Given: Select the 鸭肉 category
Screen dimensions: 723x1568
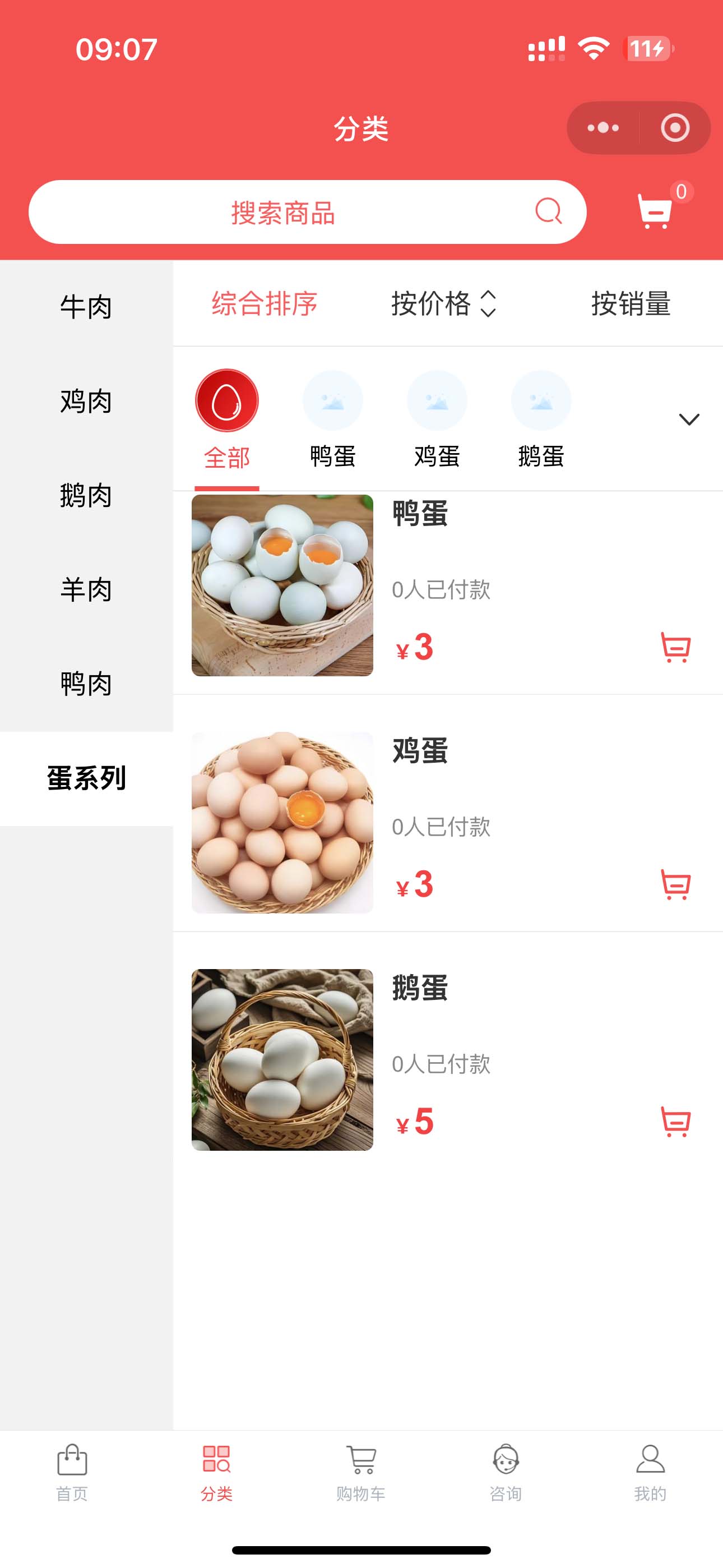Looking at the screenshot, I should click(x=86, y=684).
